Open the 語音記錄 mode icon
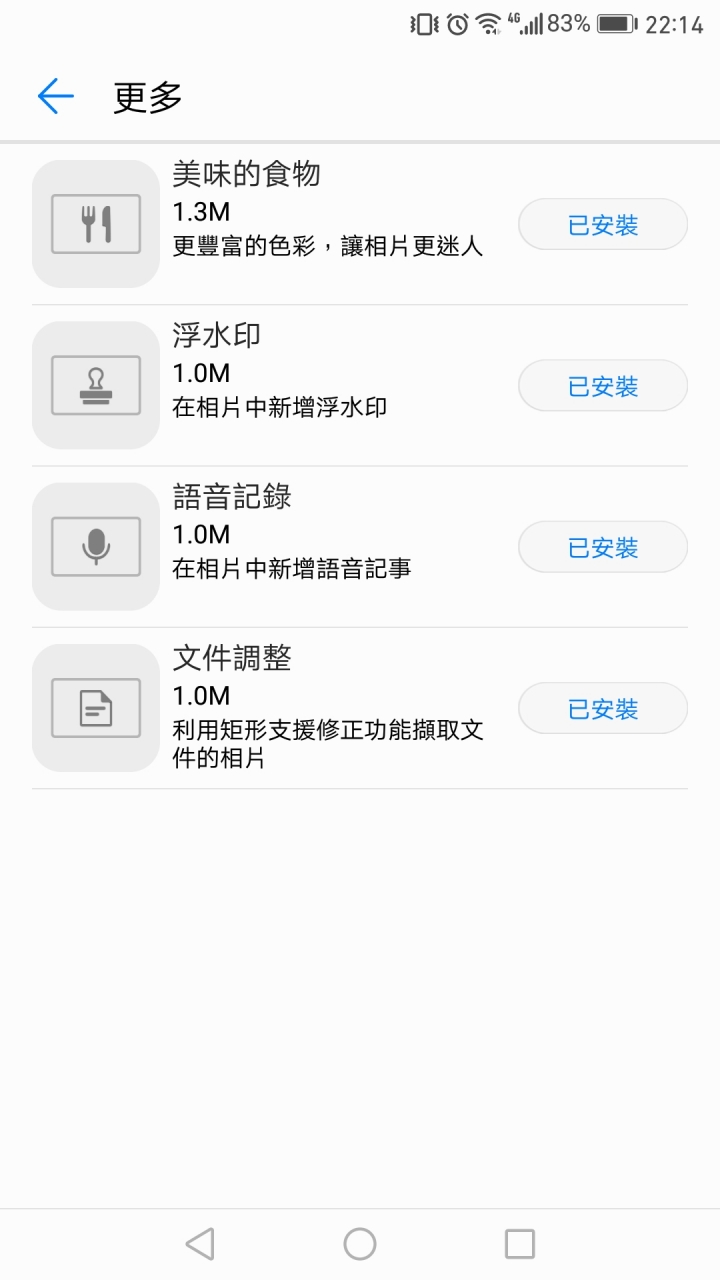 [x=96, y=546]
